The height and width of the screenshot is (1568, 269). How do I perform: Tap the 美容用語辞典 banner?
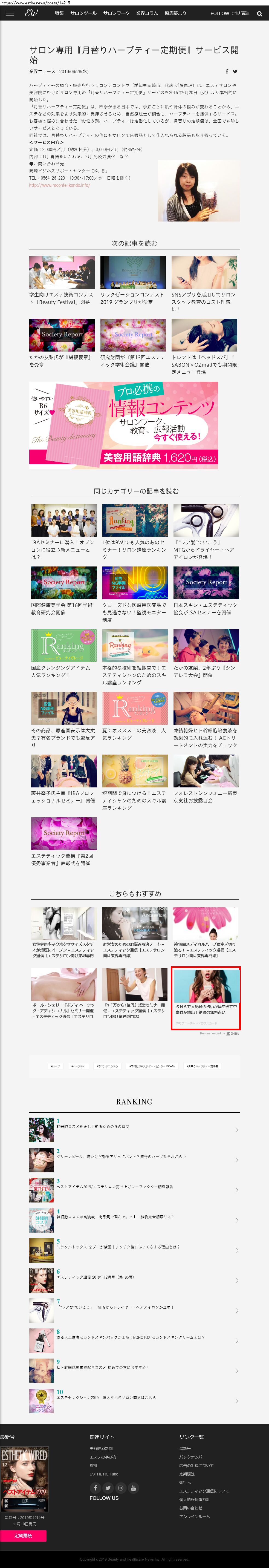(123, 425)
